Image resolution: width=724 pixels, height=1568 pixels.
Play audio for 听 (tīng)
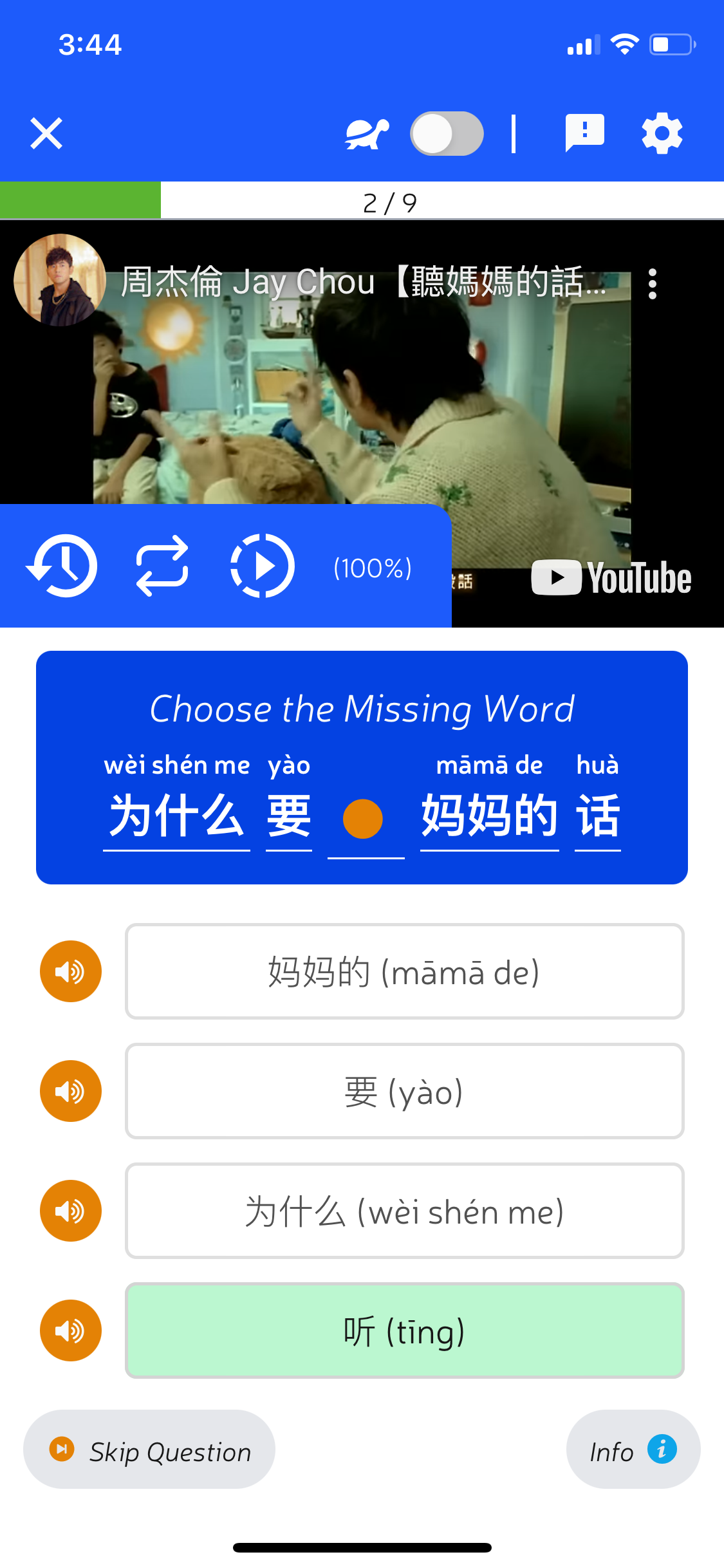71,1330
